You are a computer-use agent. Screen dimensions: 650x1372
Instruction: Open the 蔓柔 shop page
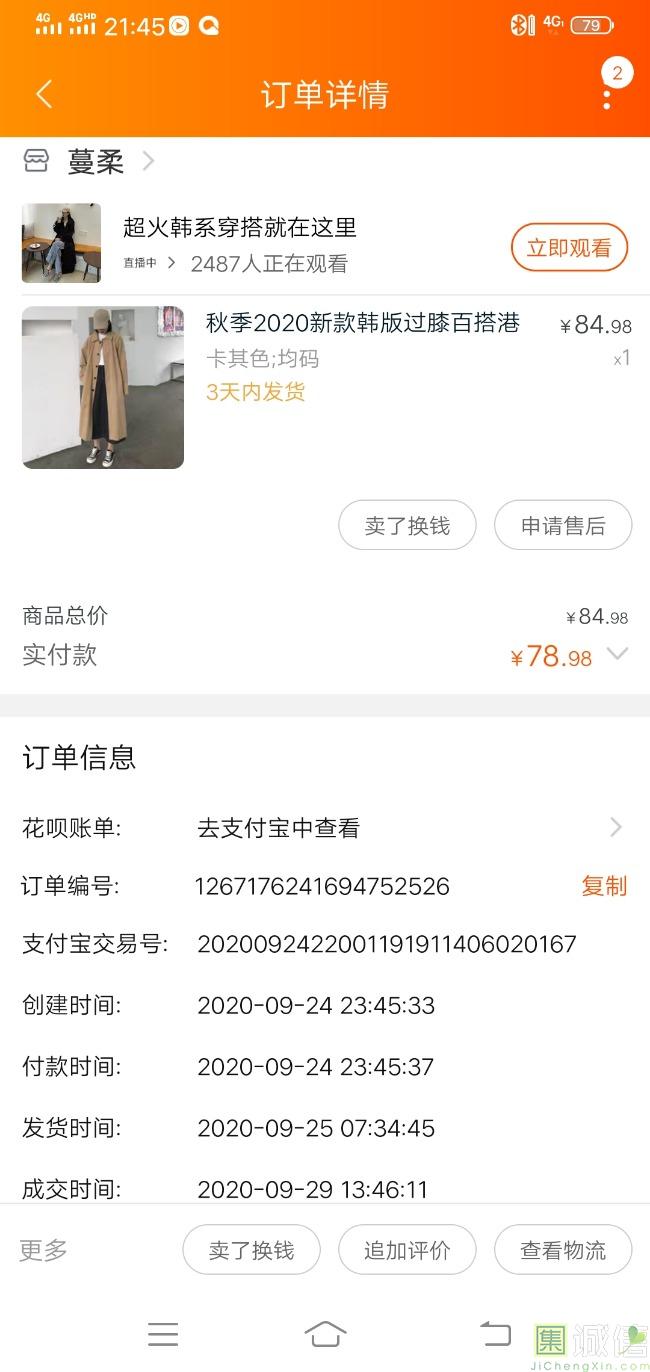coord(95,162)
